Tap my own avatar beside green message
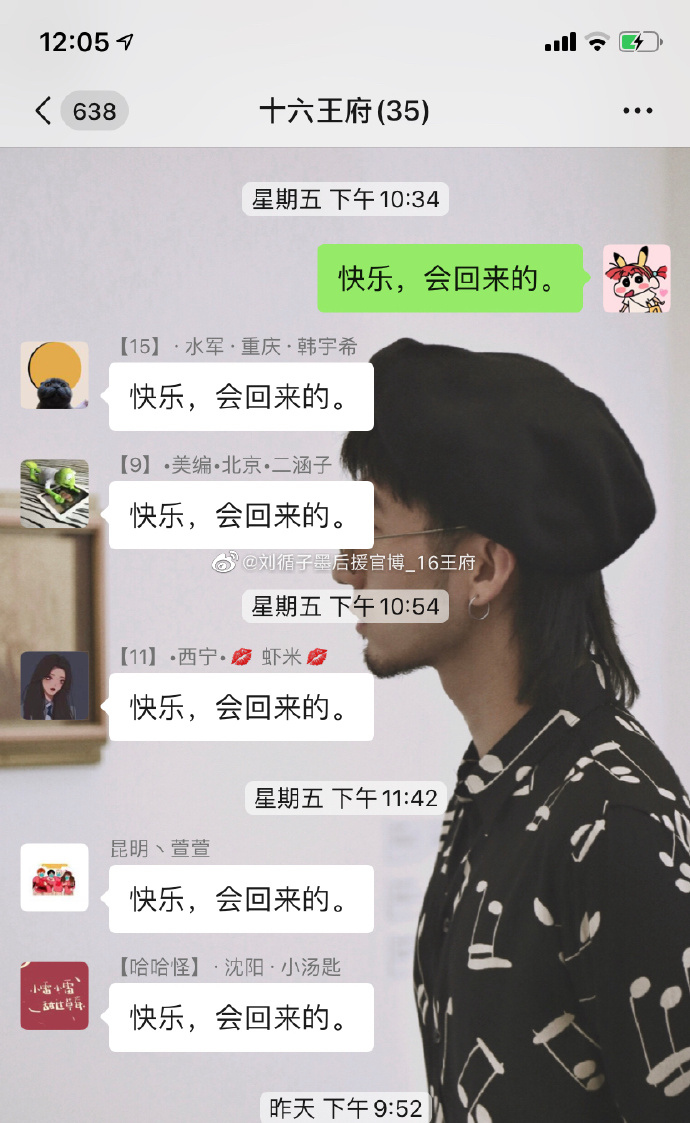This screenshot has width=690, height=1123. (x=637, y=278)
